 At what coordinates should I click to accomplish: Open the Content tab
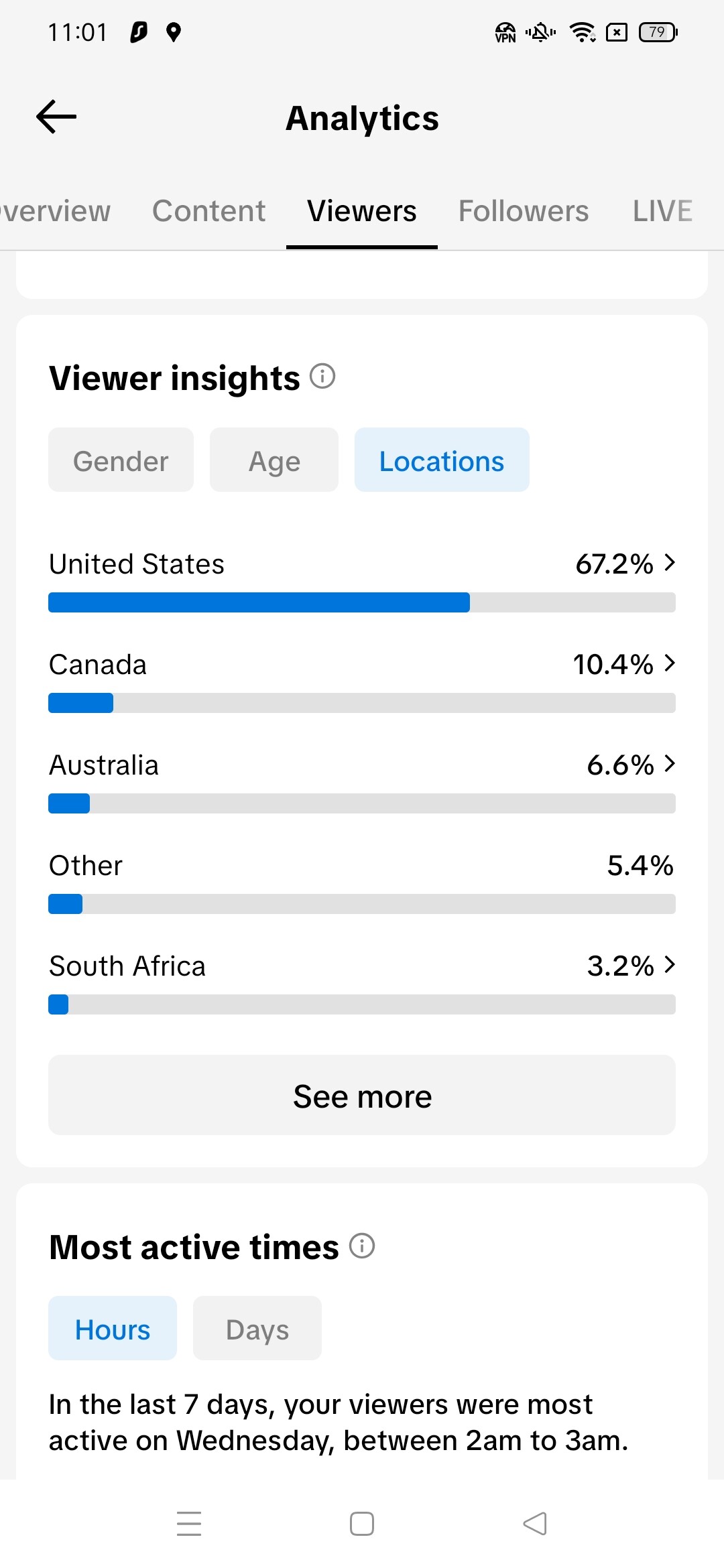pos(208,212)
